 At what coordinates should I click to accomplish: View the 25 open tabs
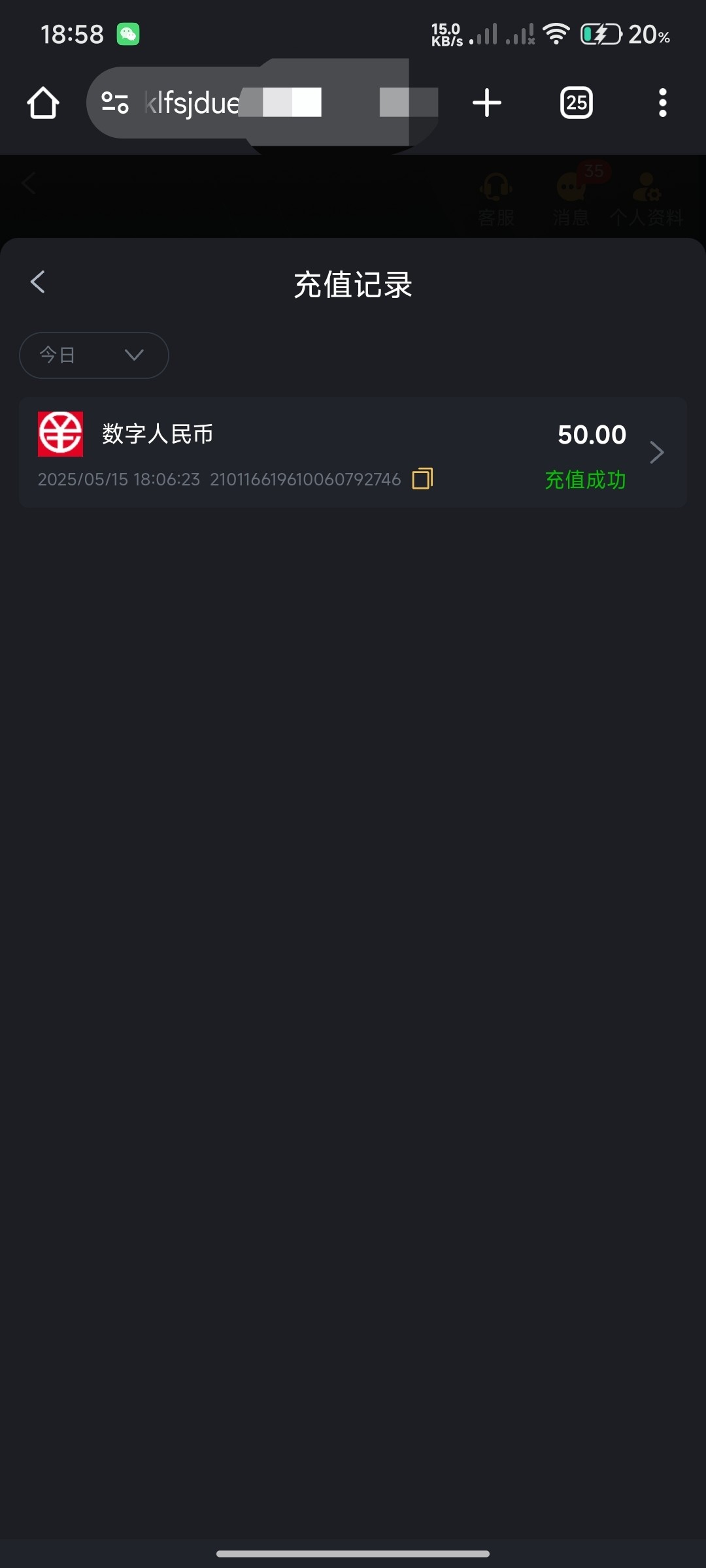(577, 103)
